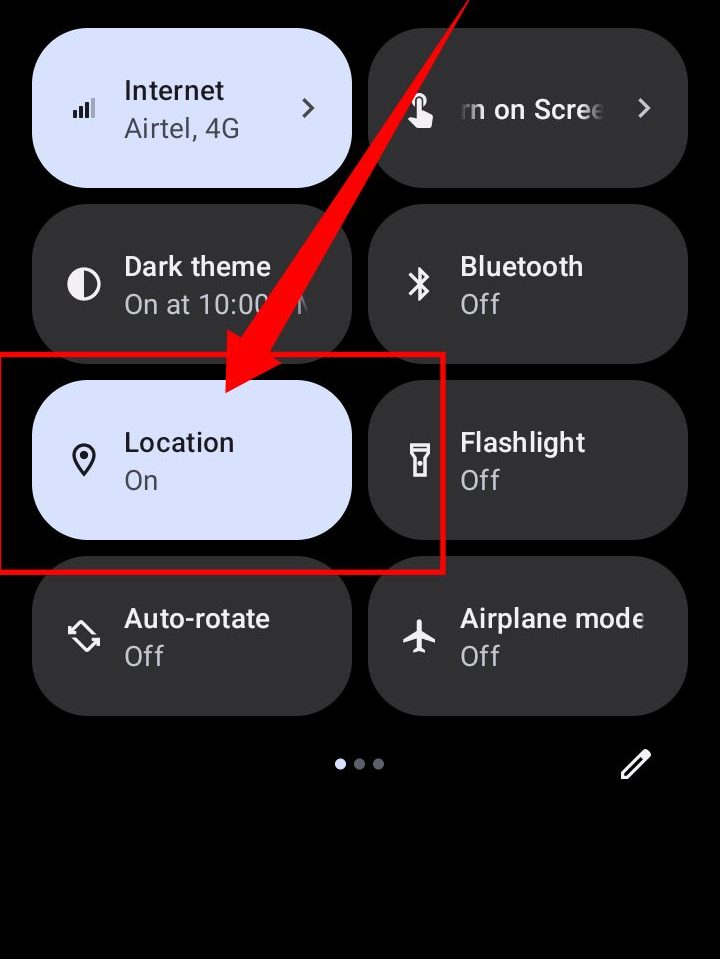This screenshot has width=720, height=959.
Task: Switch on the Flashlight
Action: [x=528, y=460]
